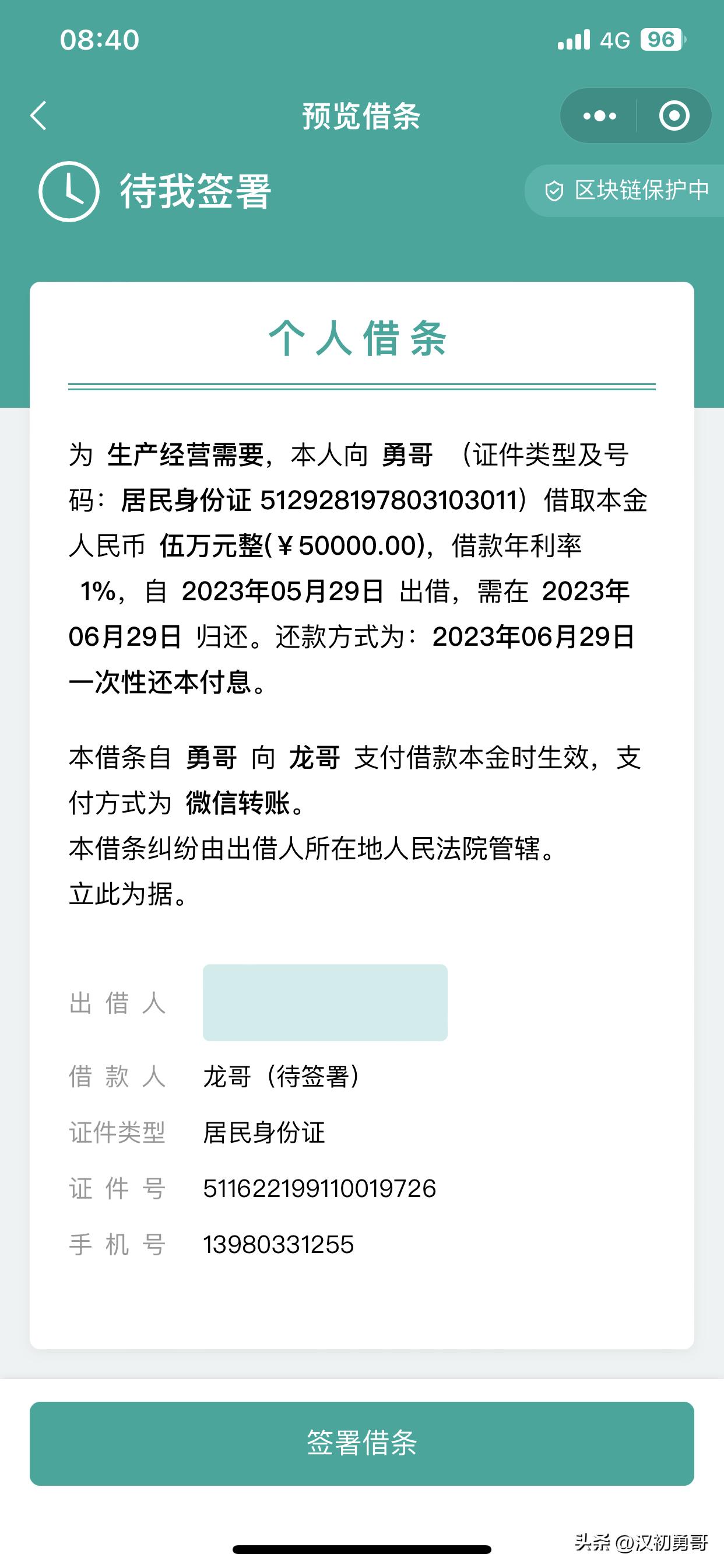Tap the circular capsule button to exit mini-program
This screenshot has width=724, height=1568.
pyautogui.click(x=674, y=117)
